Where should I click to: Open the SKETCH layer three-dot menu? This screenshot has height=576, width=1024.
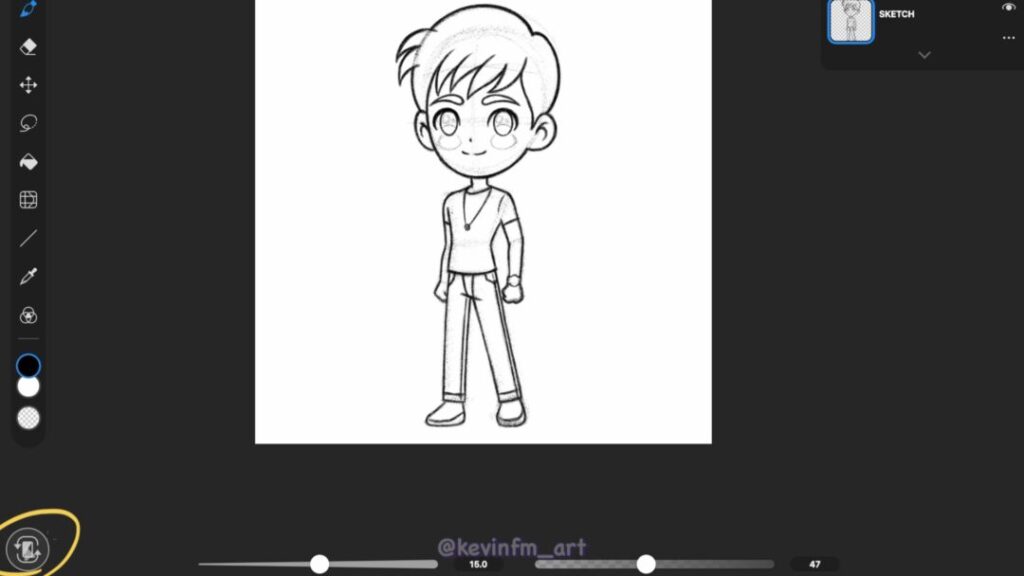(x=1008, y=38)
